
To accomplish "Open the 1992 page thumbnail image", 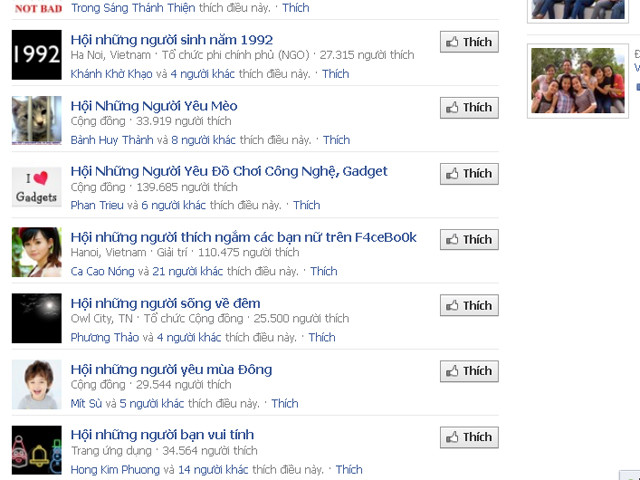I will click(x=36, y=55).
